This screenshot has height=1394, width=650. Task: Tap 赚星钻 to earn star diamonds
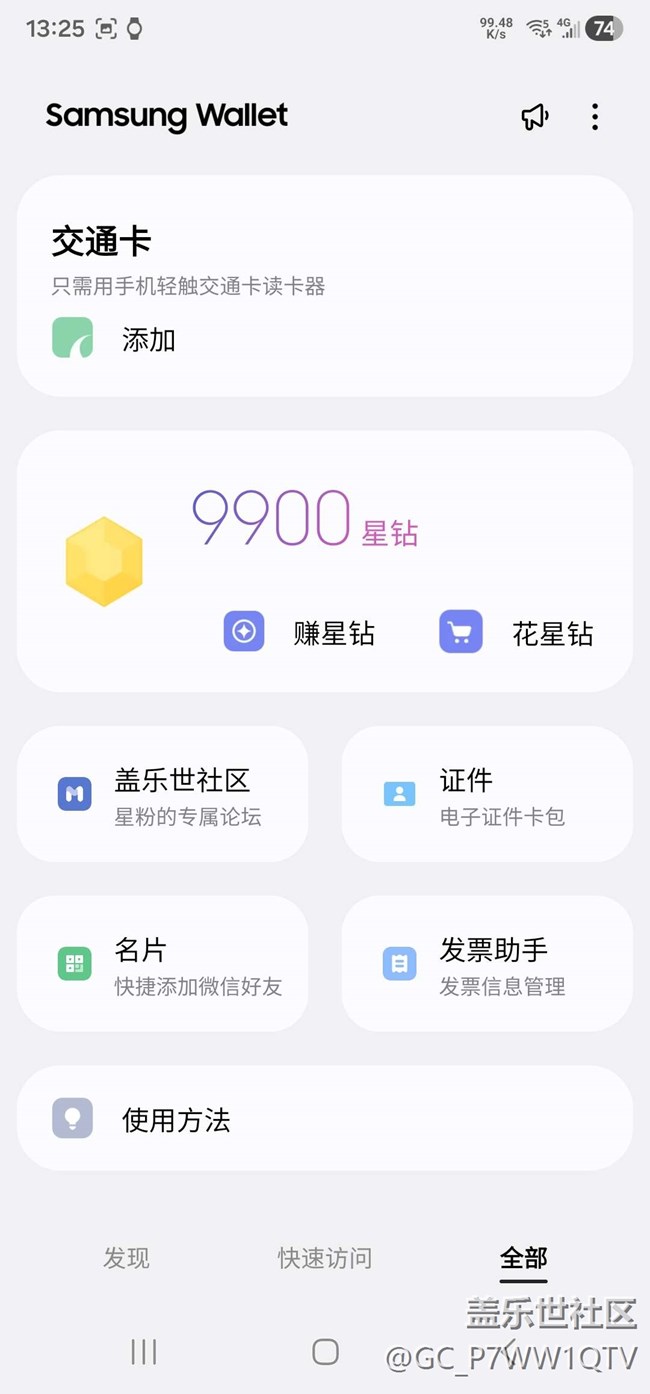[x=298, y=633]
